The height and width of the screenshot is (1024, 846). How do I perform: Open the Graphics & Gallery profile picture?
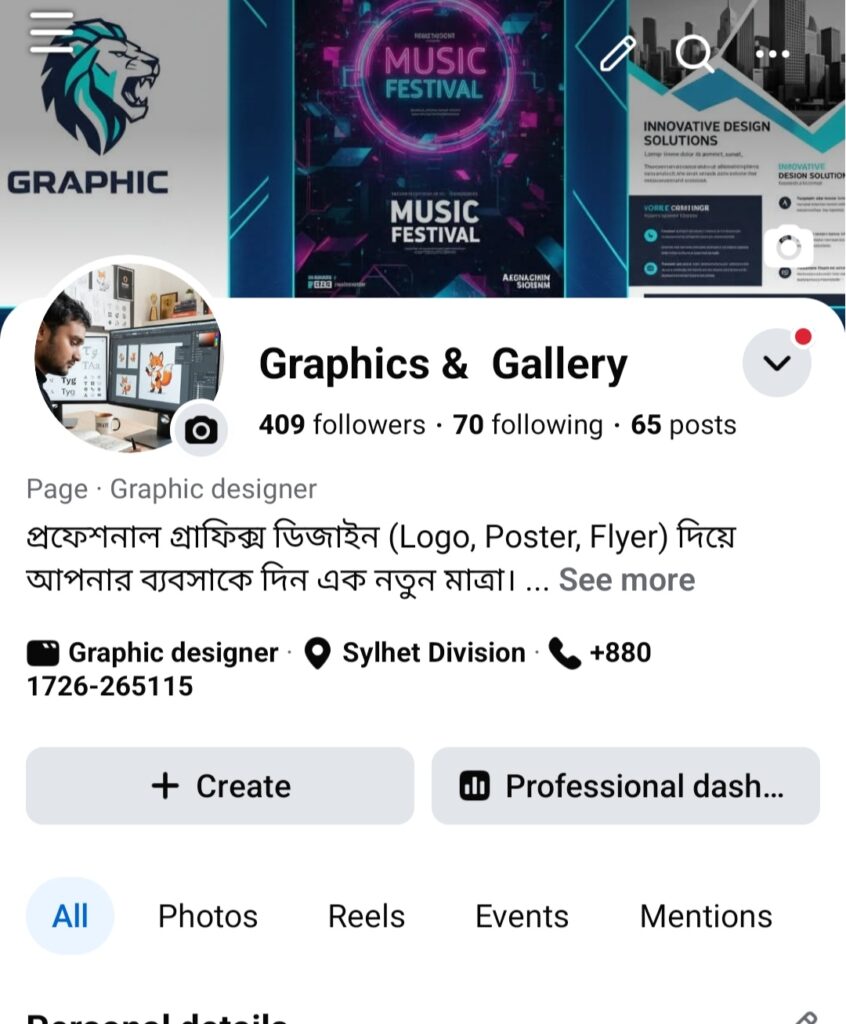pyautogui.click(x=120, y=355)
